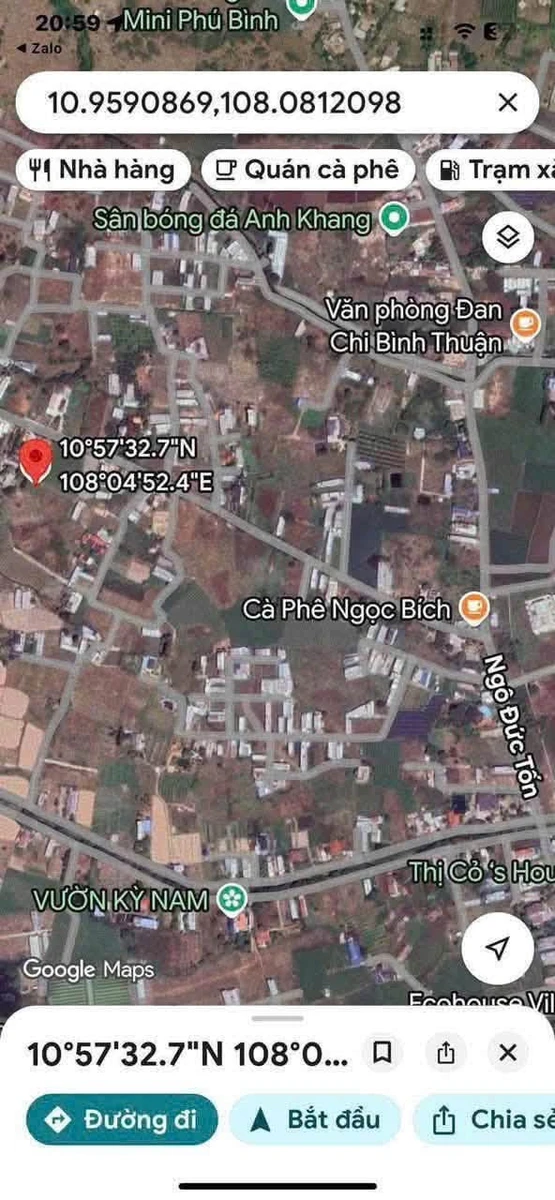Image resolution: width=555 pixels, height=1200 pixels.
Task: Return to Zalo via back link
Action: (39, 47)
